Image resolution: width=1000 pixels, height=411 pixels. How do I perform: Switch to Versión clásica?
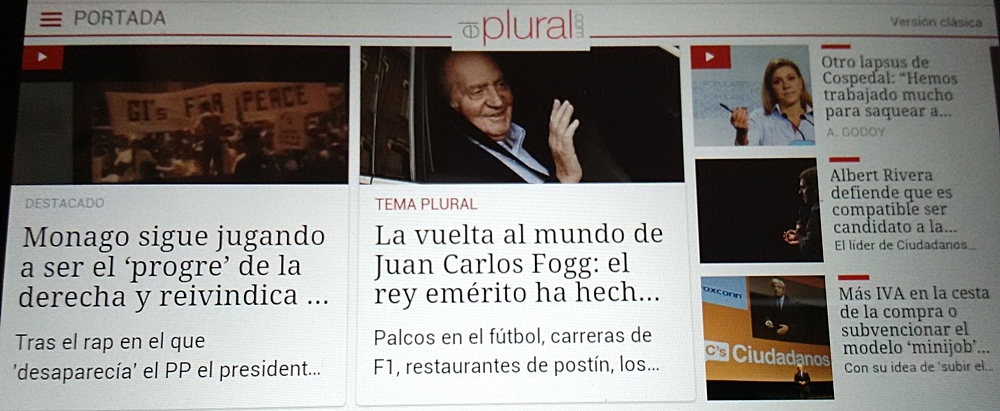[x=935, y=22]
